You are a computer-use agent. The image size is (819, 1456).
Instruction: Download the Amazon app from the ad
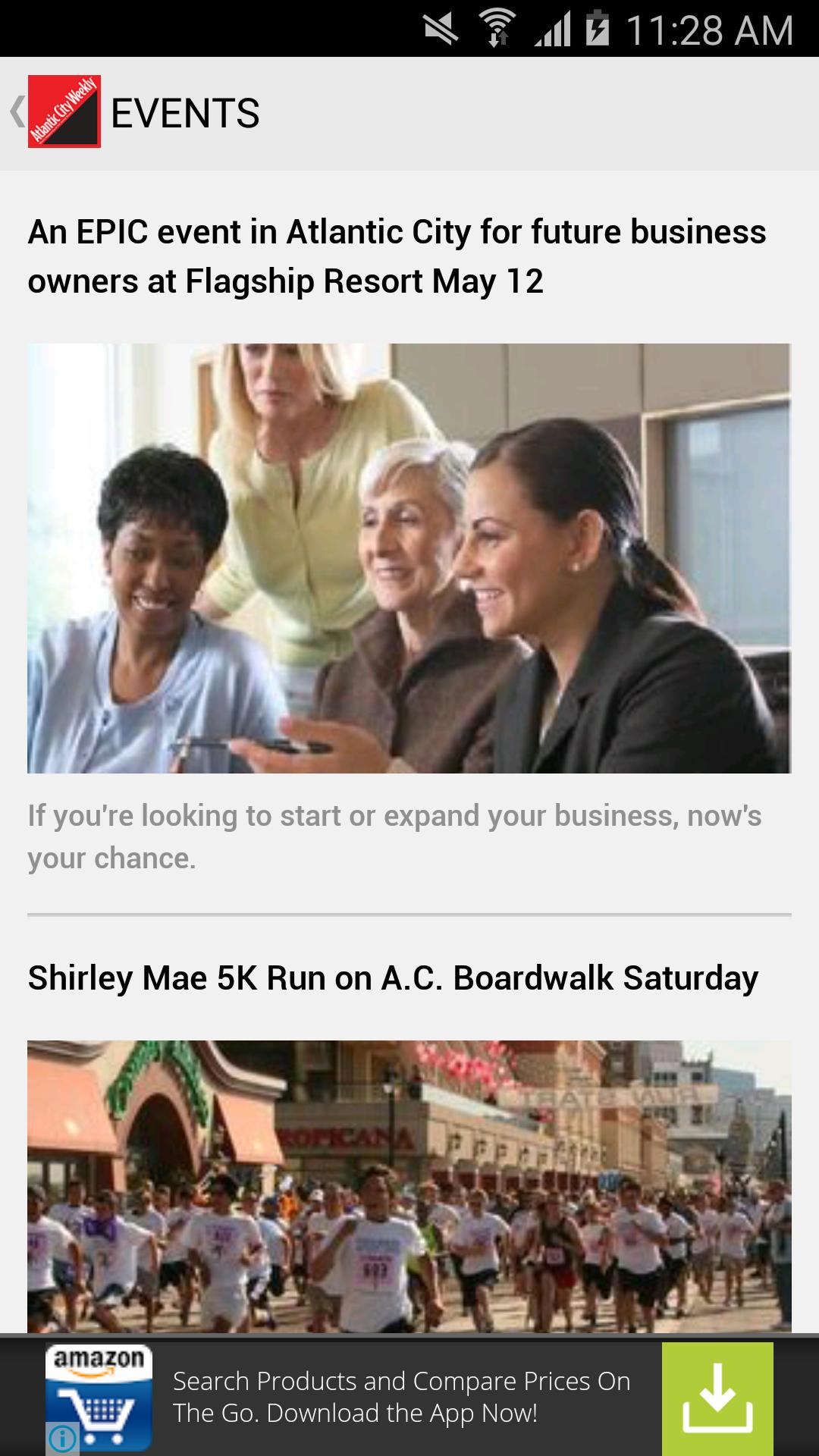click(717, 1398)
